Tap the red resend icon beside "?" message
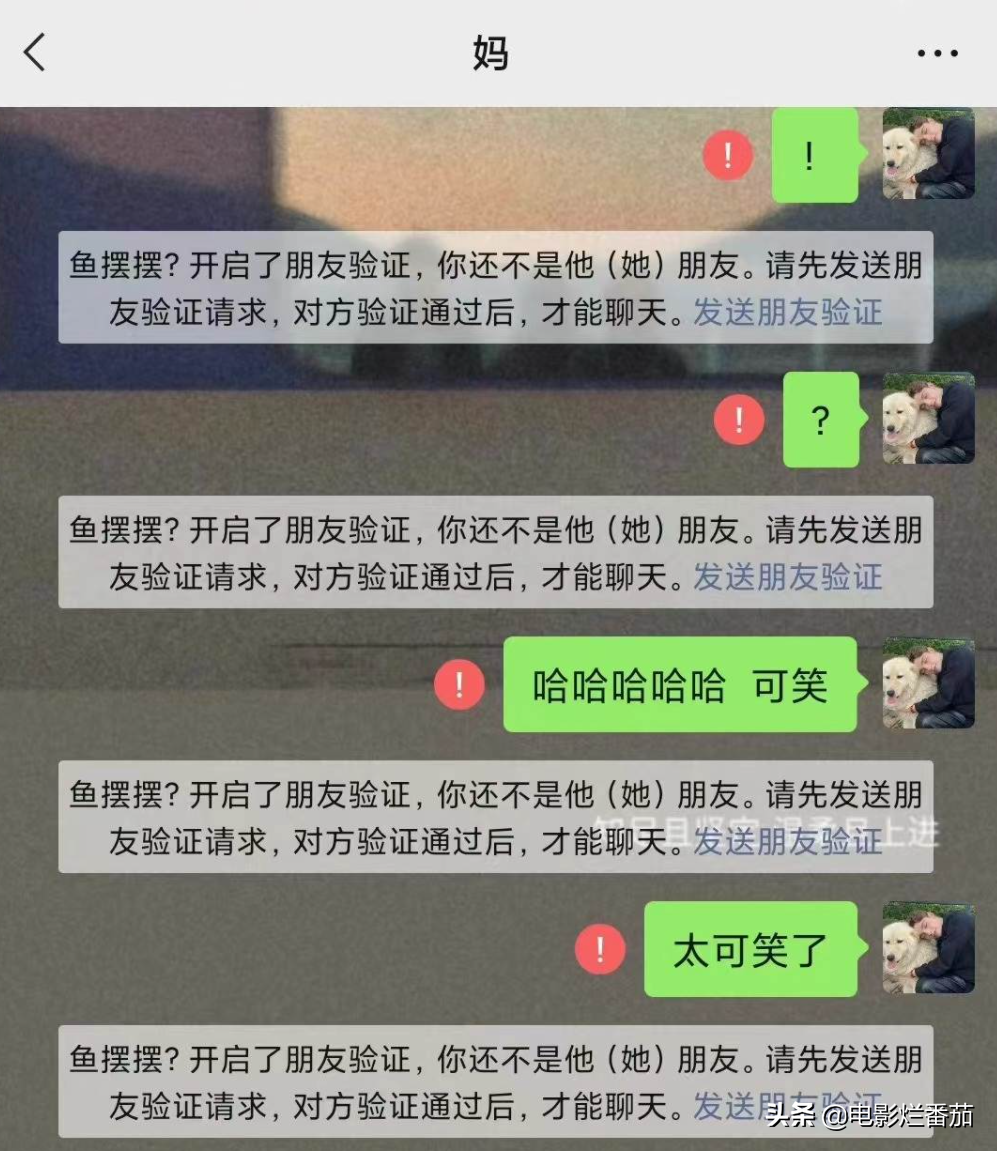 (738, 420)
